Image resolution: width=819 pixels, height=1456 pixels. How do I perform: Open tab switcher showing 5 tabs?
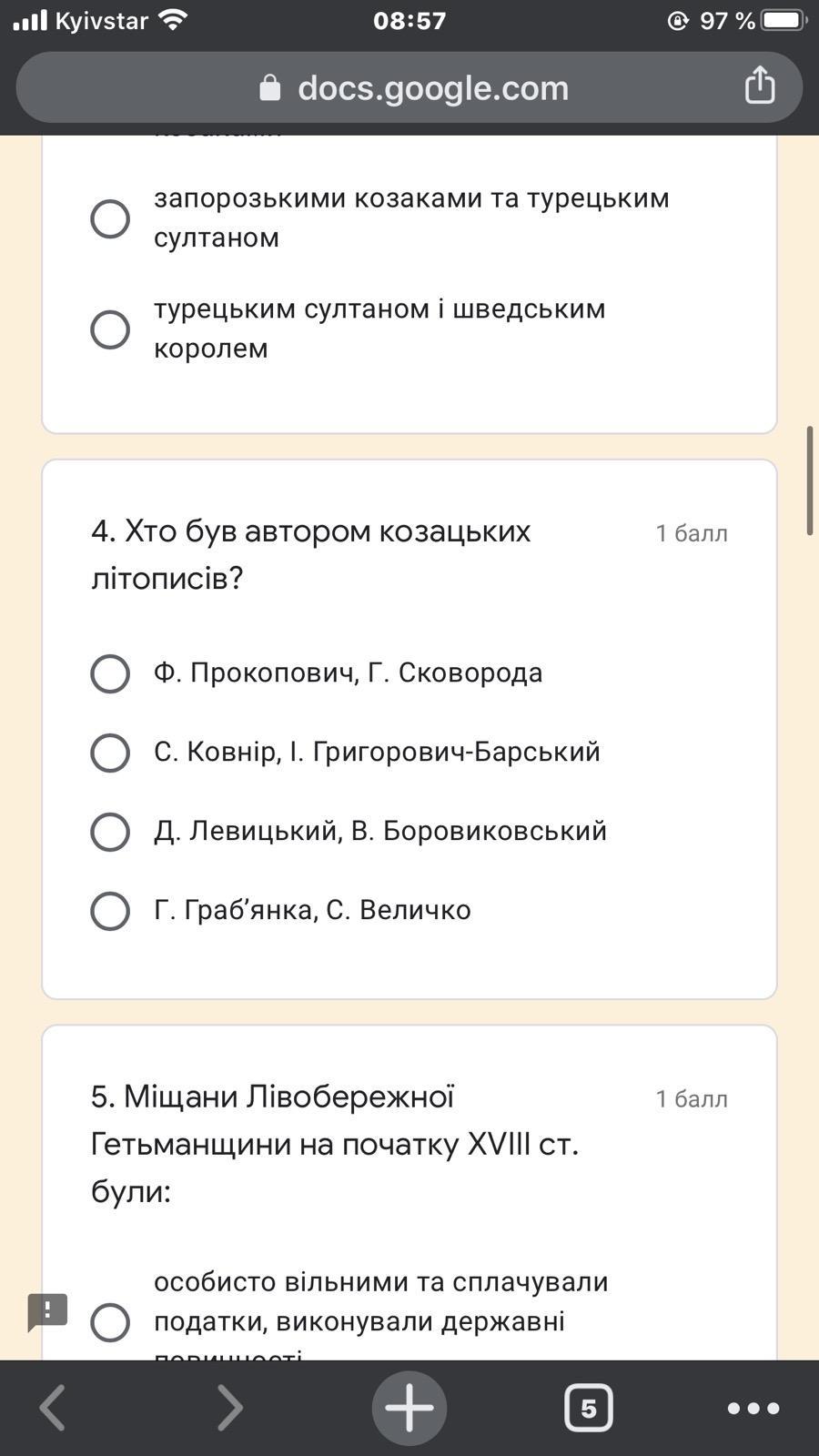pyautogui.click(x=589, y=1408)
